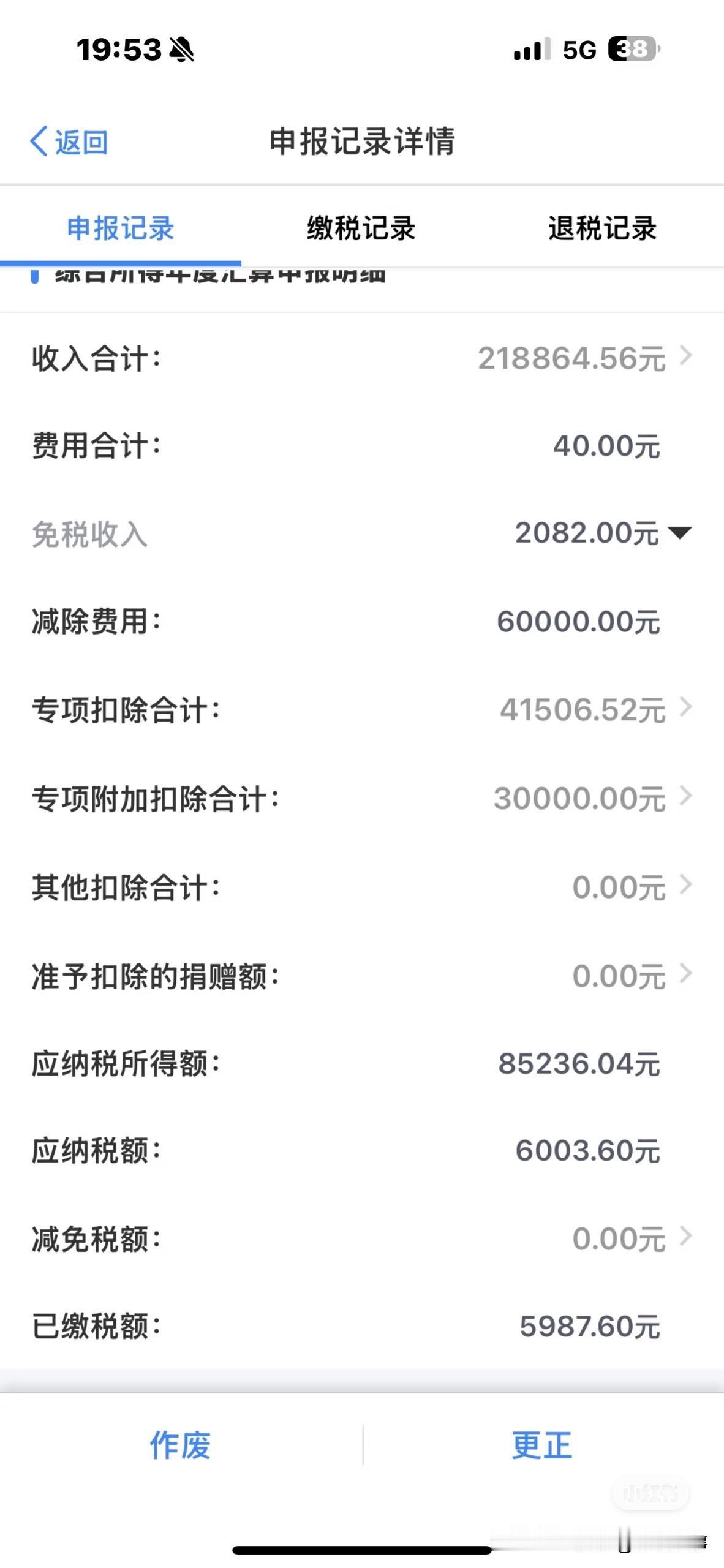Switch to the 缴税记录 tab

coord(360,230)
